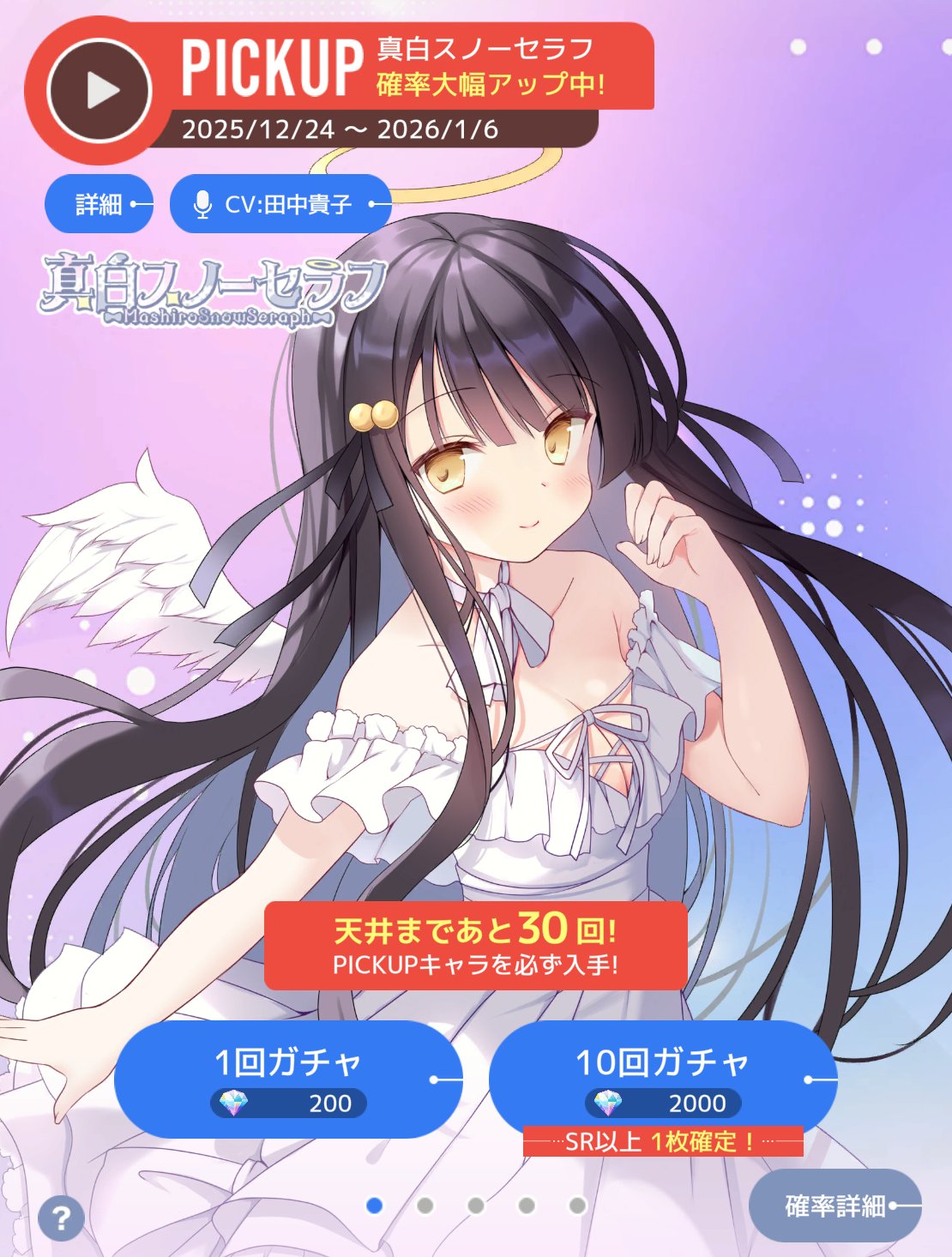Screen dimensions: 952x1257
Task: Pull the 1回ガチャ for 200 gems
Action: click(x=287, y=1079)
